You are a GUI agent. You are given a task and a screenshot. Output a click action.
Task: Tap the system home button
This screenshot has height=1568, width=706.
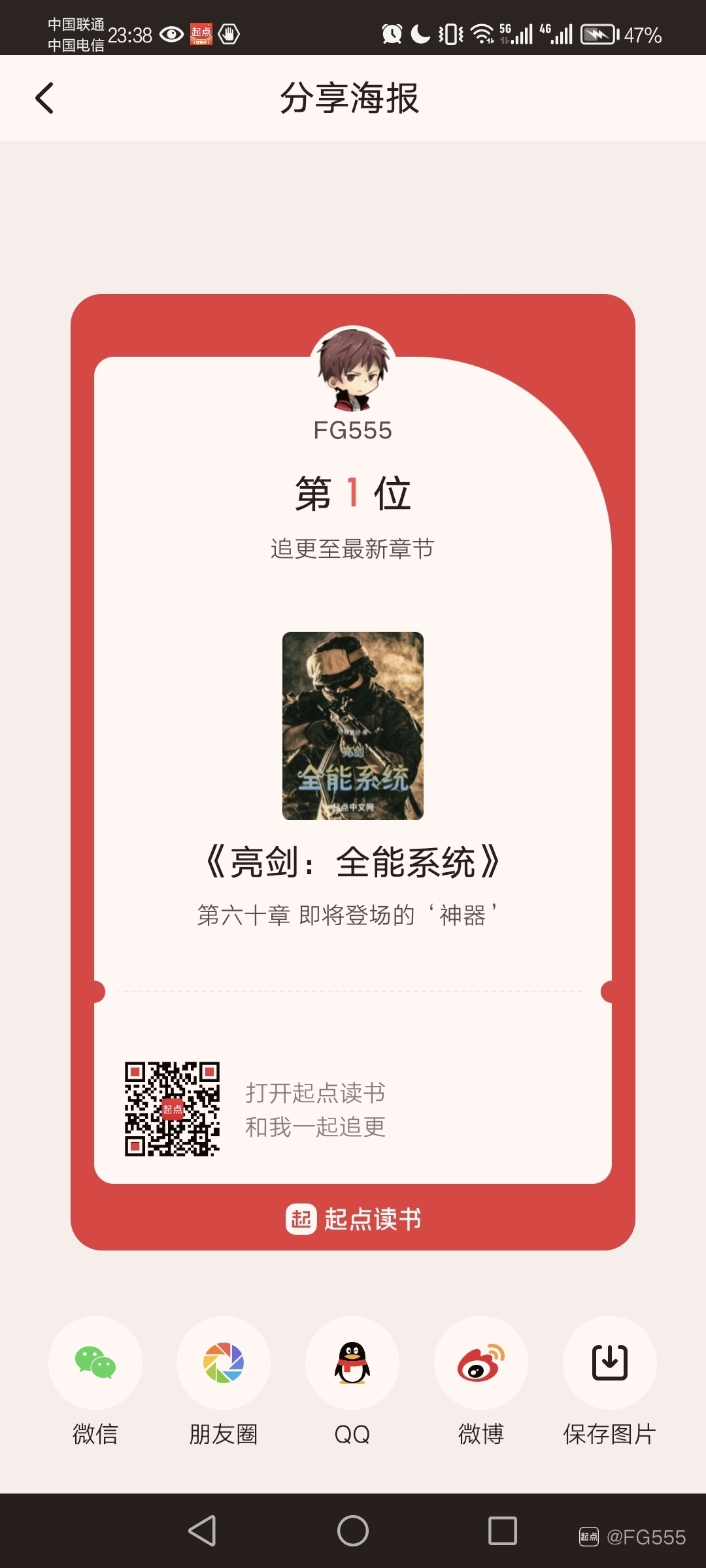click(353, 1531)
